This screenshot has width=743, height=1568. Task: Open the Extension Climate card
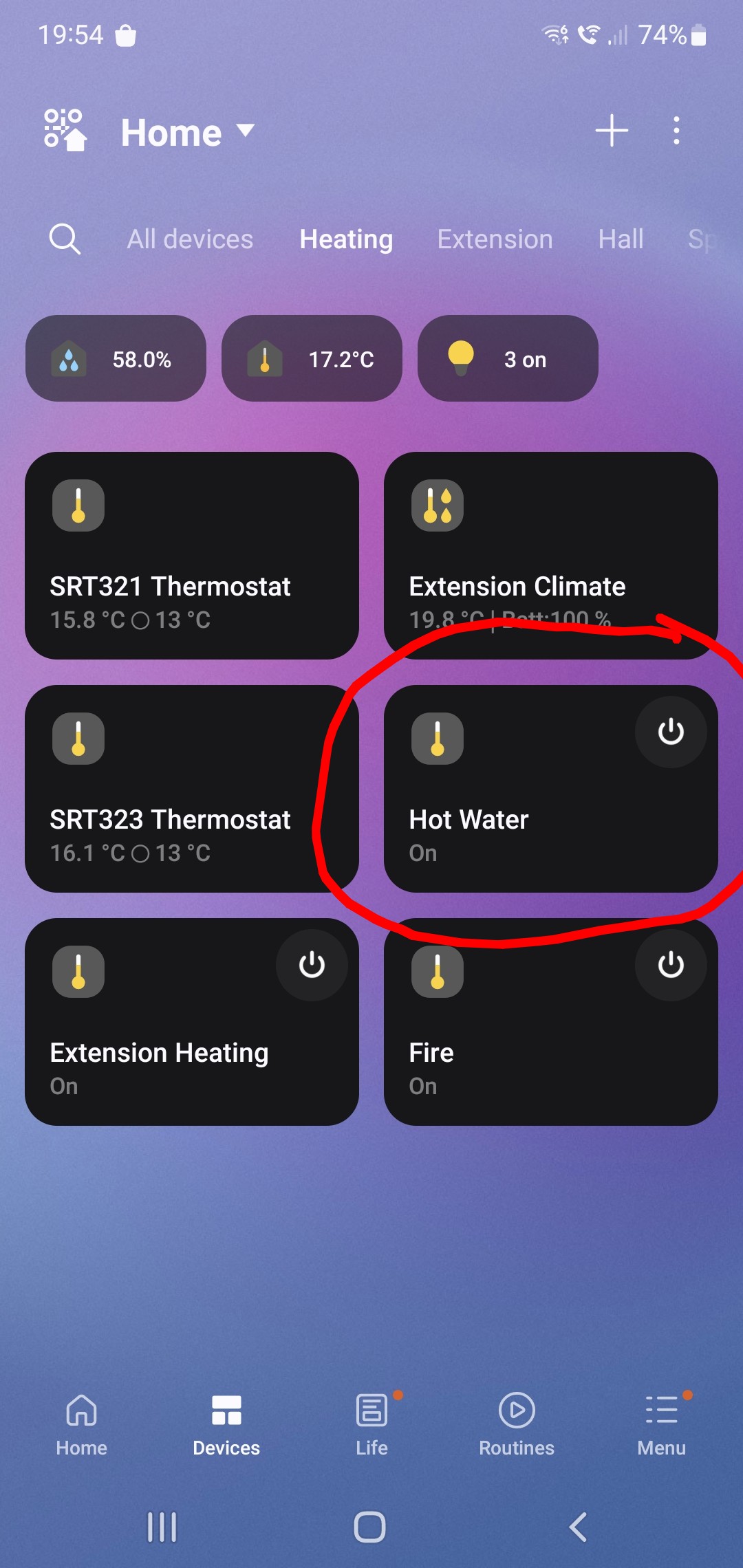(550, 550)
